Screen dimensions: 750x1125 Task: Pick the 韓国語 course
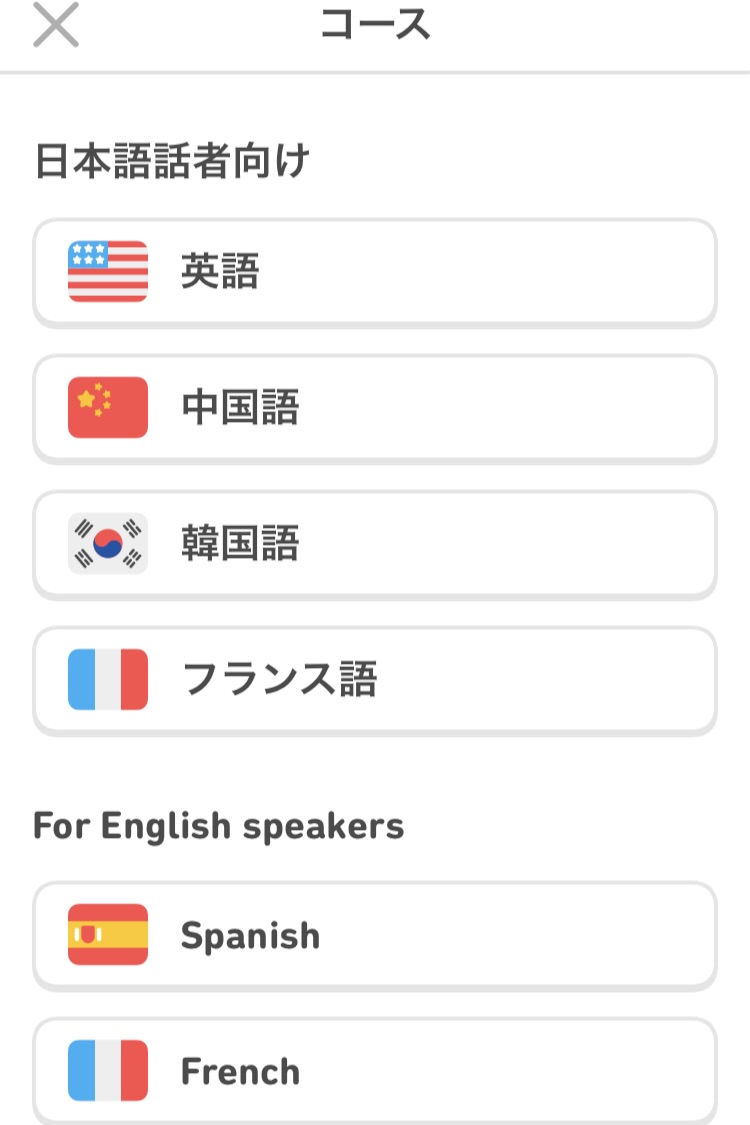(374, 544)
